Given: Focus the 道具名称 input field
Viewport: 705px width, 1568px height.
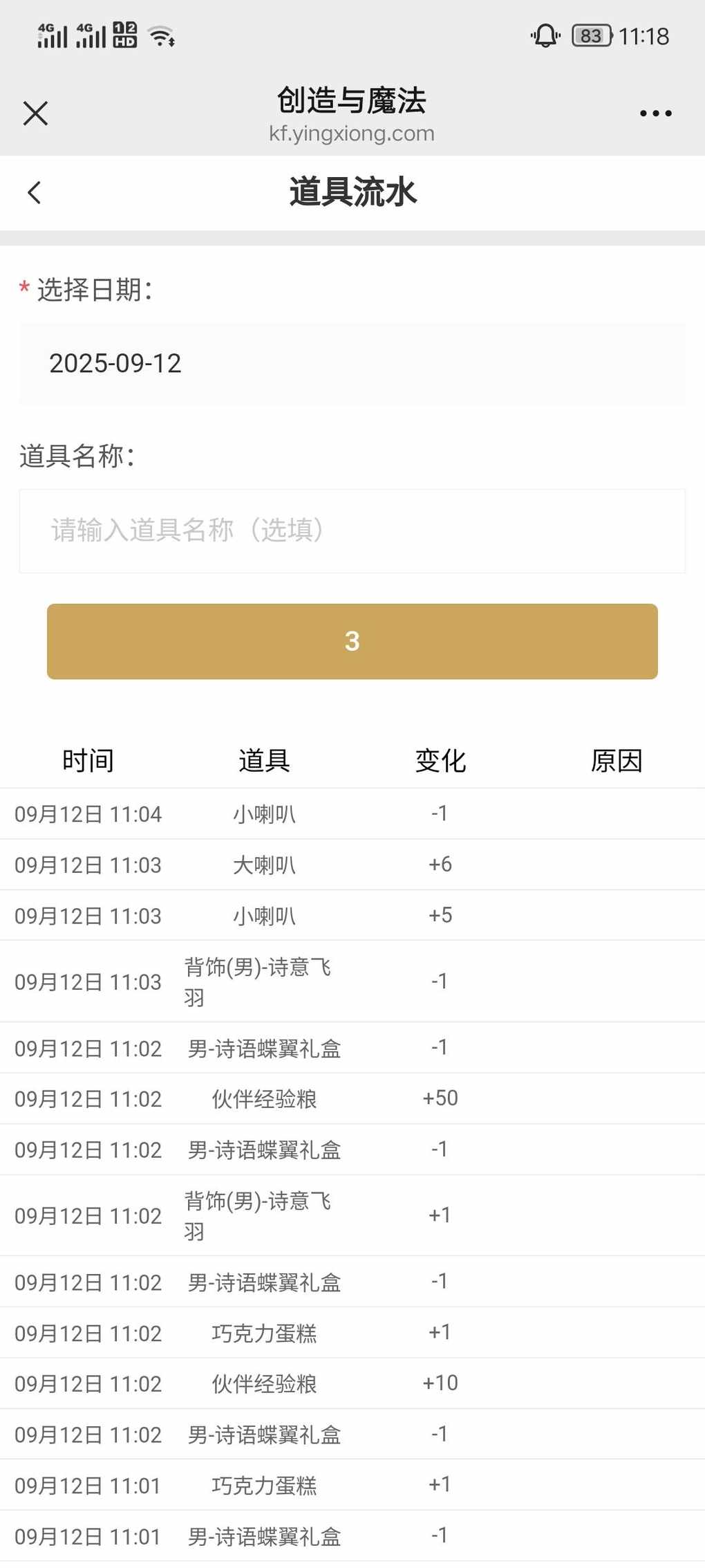Looking at the screenshot, I should 352,531.
